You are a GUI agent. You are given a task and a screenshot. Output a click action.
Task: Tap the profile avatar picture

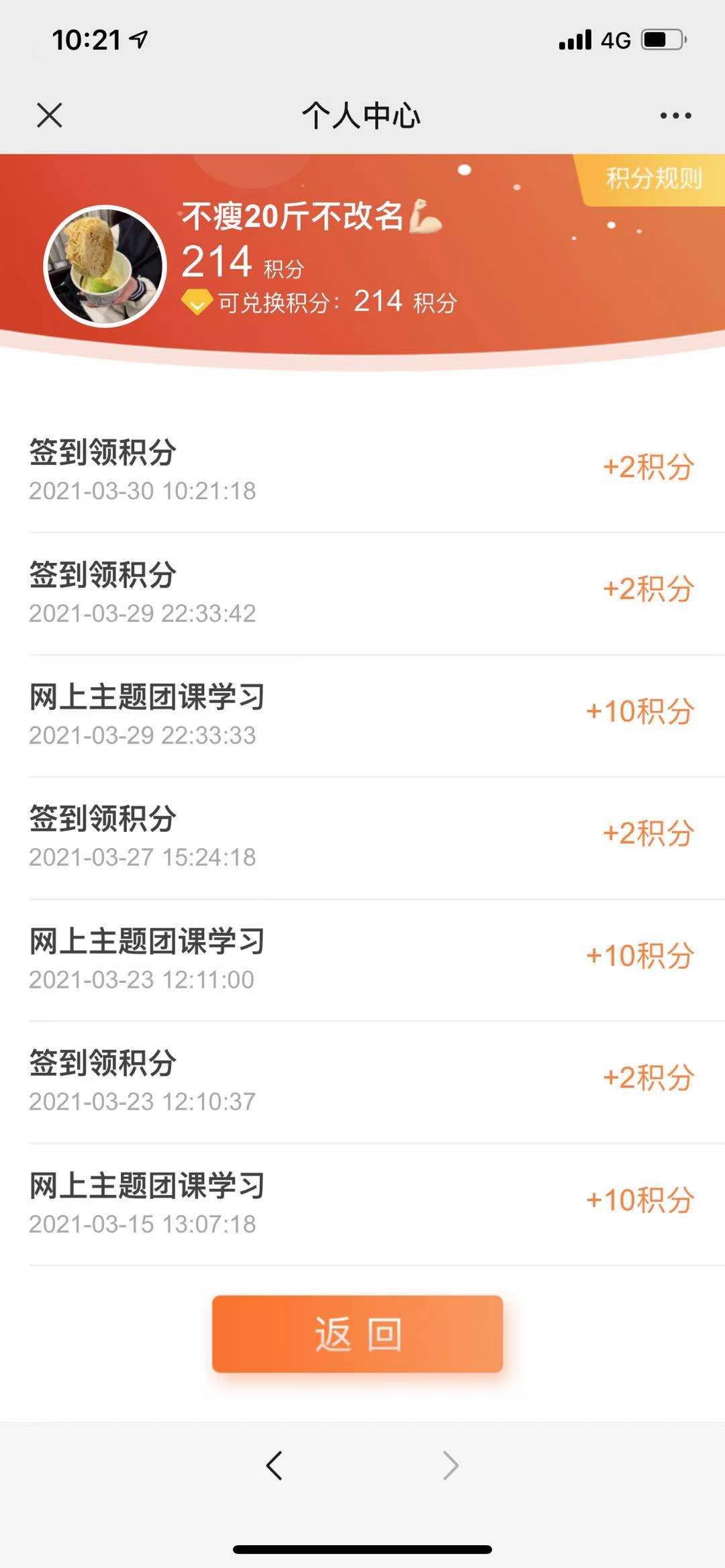tap(105, 266)
